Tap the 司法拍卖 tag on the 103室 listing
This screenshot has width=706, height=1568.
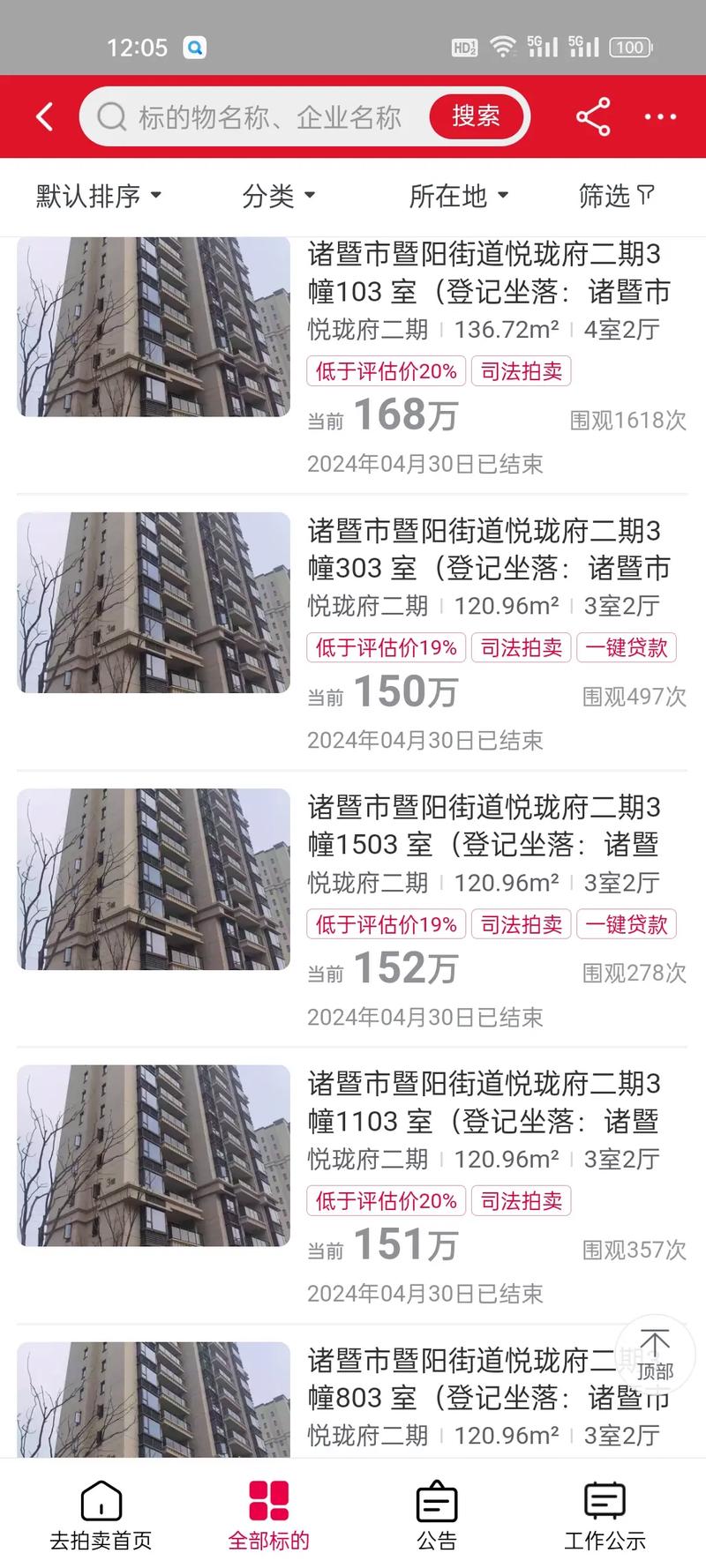pos(521,370)
